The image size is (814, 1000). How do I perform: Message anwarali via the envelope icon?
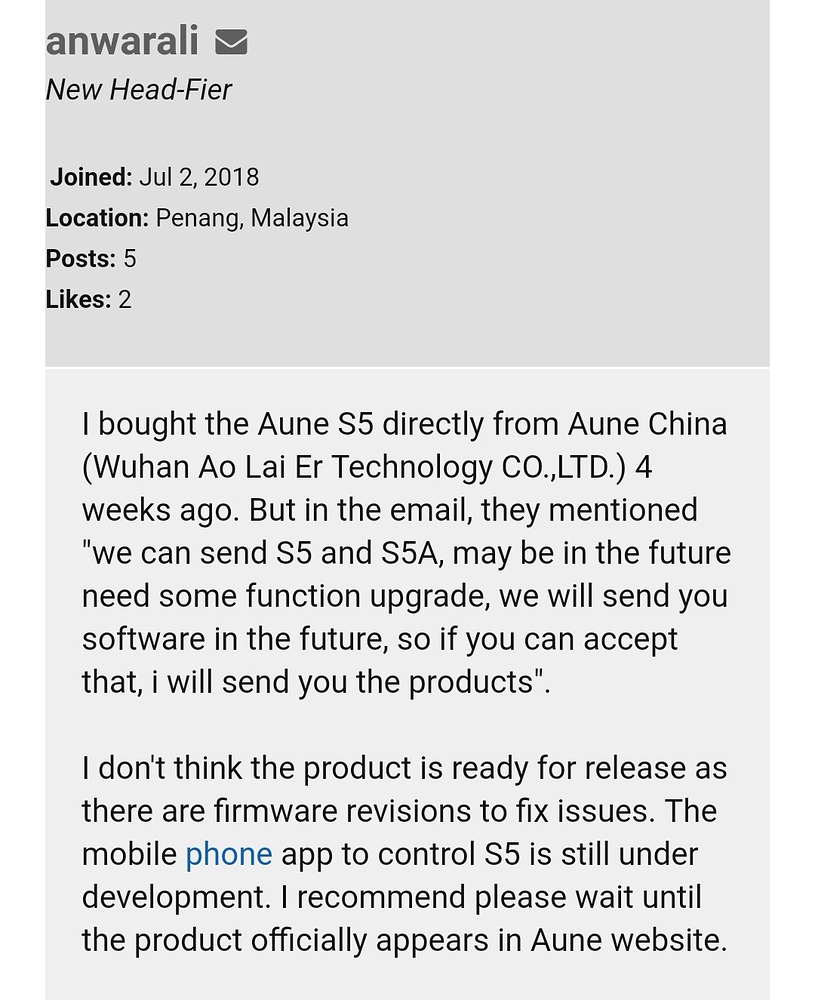click(231, 42)
